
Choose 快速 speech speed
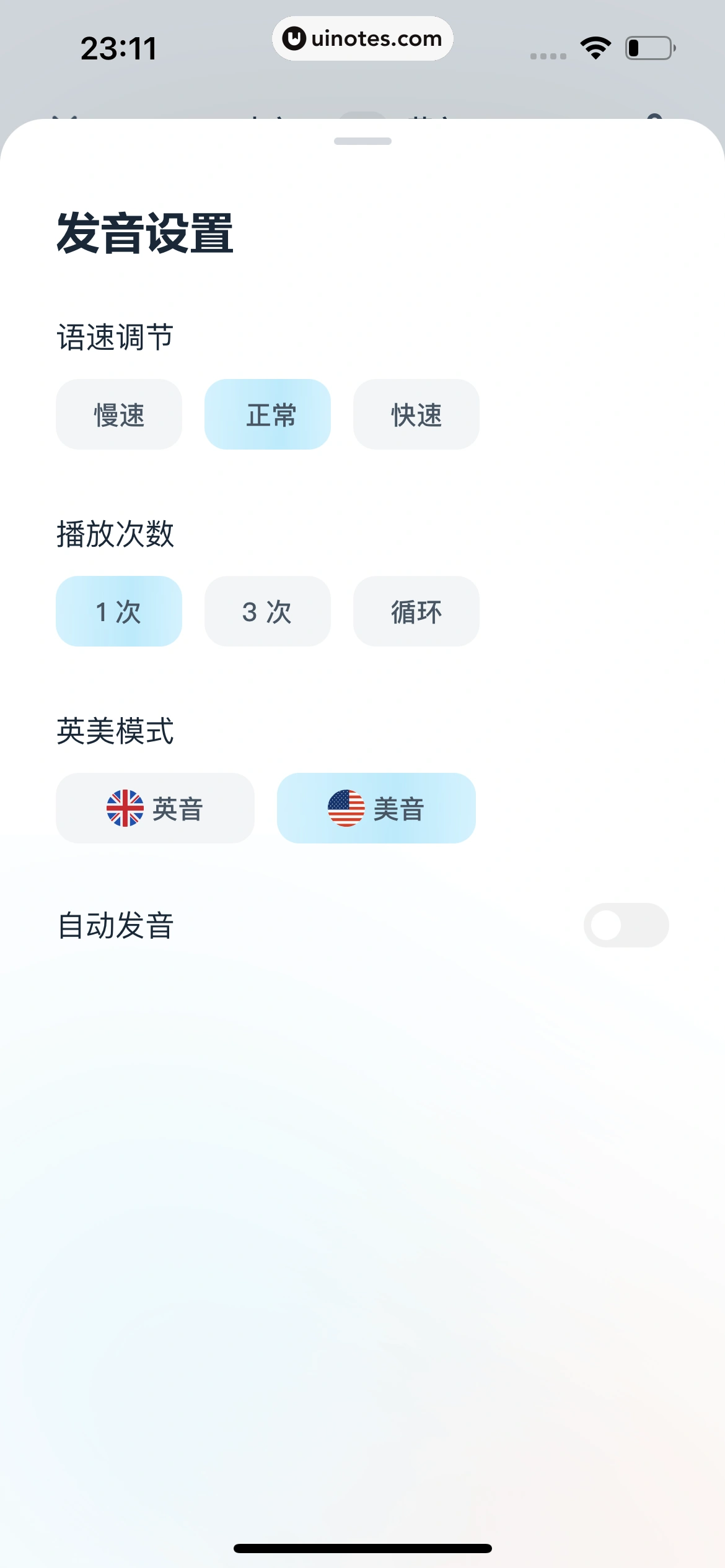pos(416,415)
